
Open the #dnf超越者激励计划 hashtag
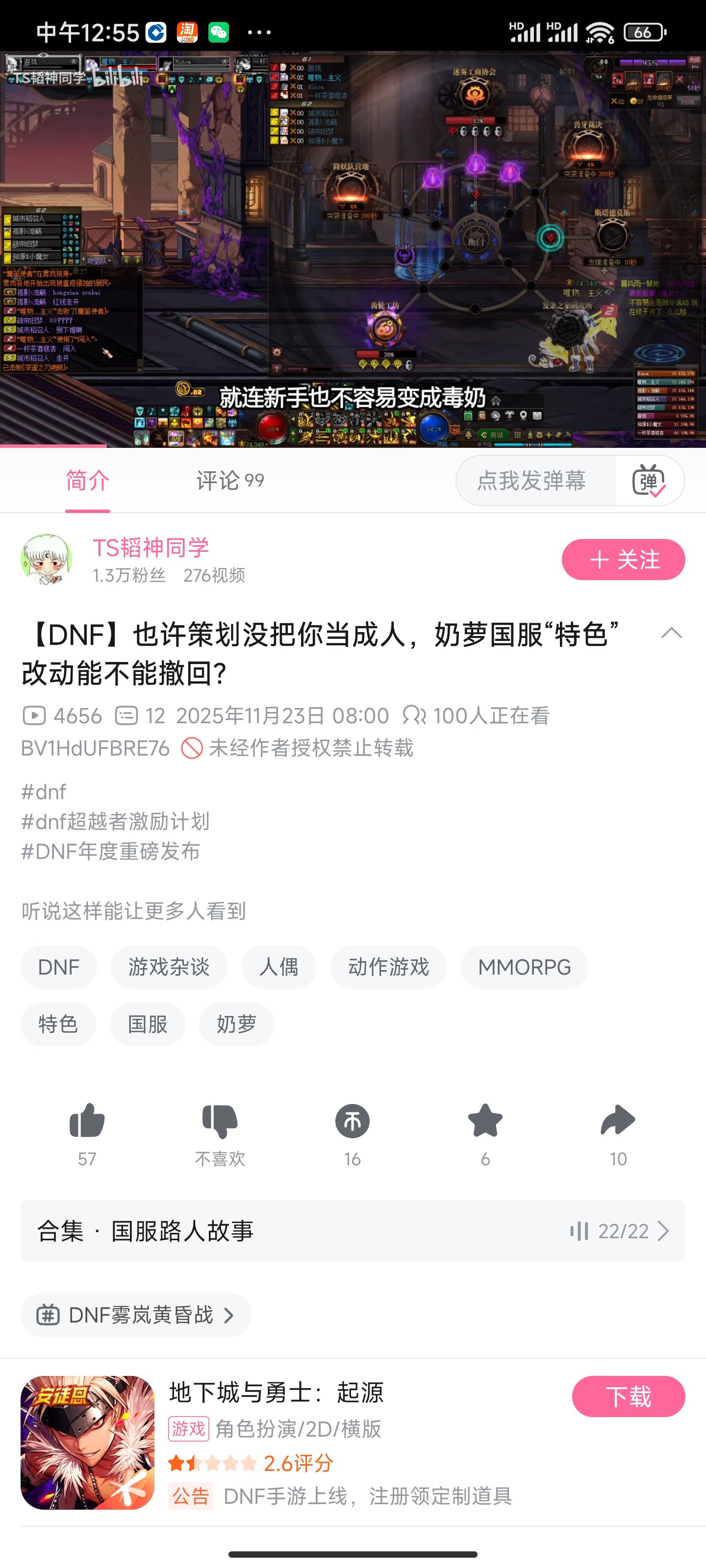point(115,821)
